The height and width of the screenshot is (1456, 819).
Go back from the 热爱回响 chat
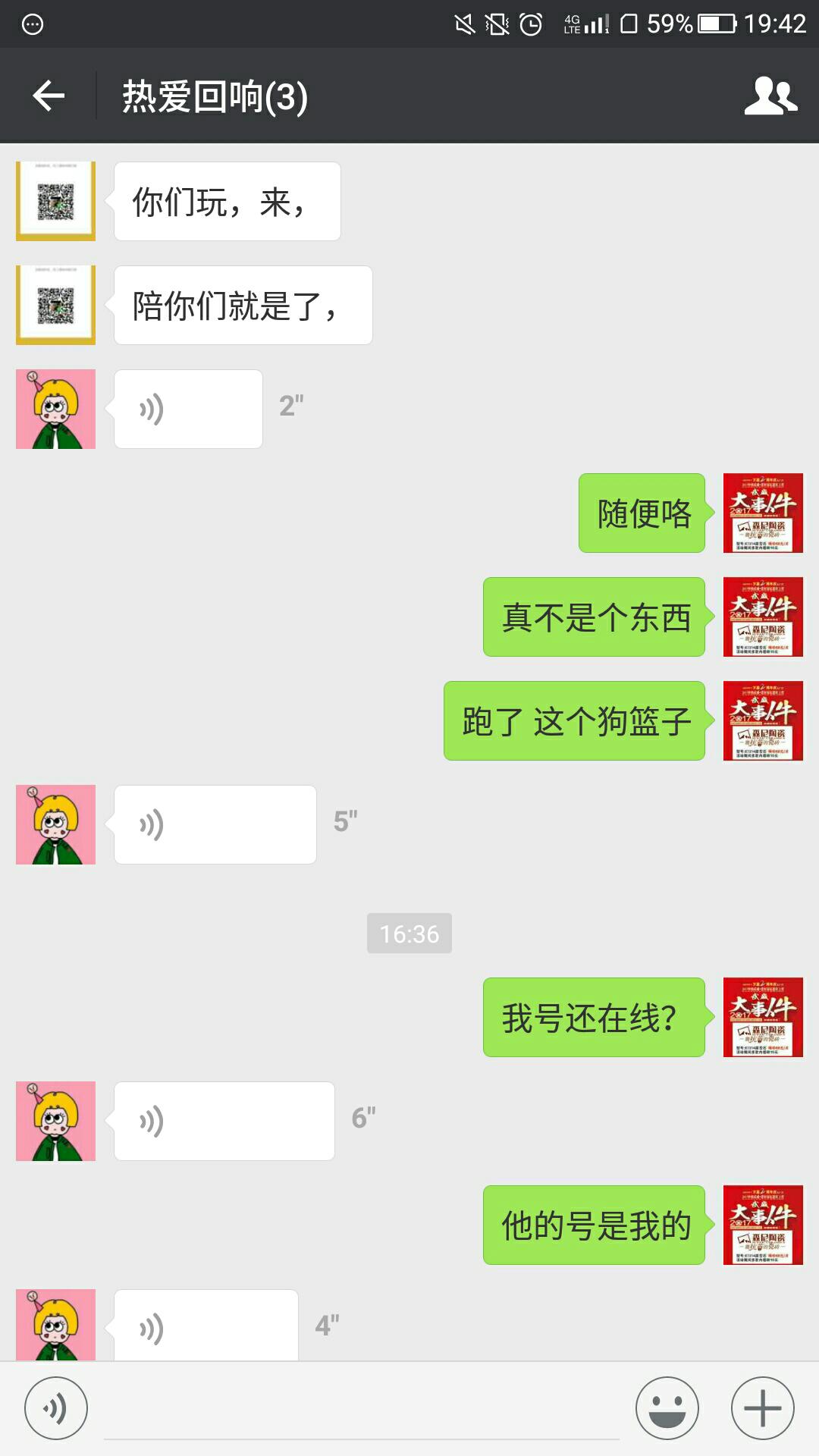[49, 96]
